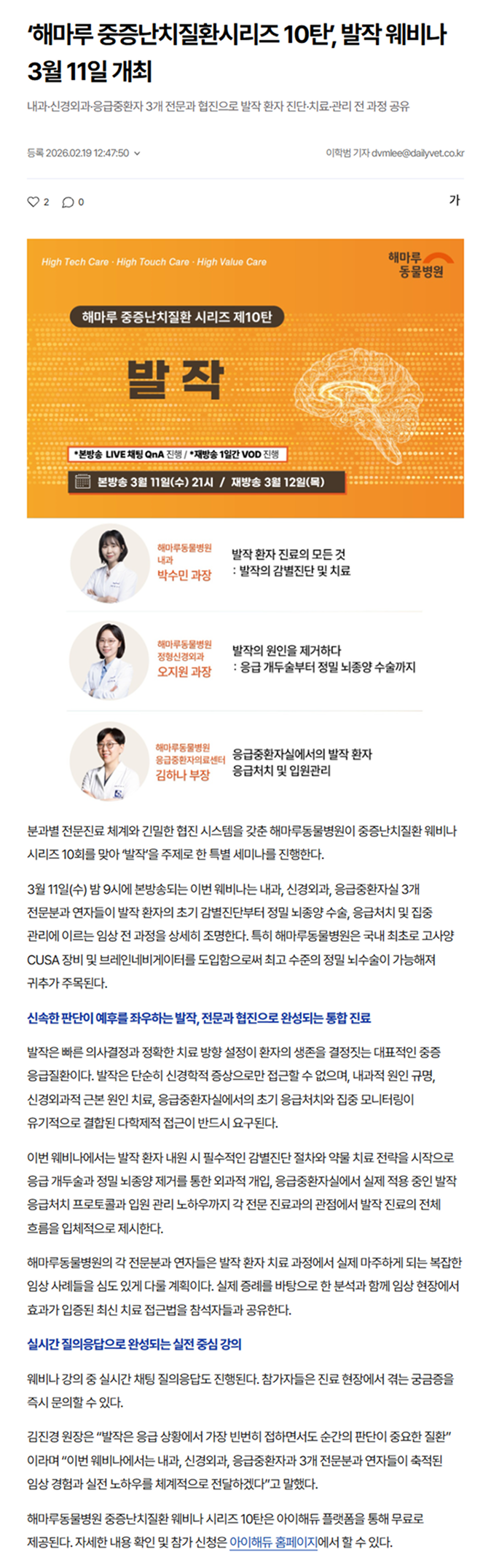Like this article with the heart icon

click(x=33, y=202)
